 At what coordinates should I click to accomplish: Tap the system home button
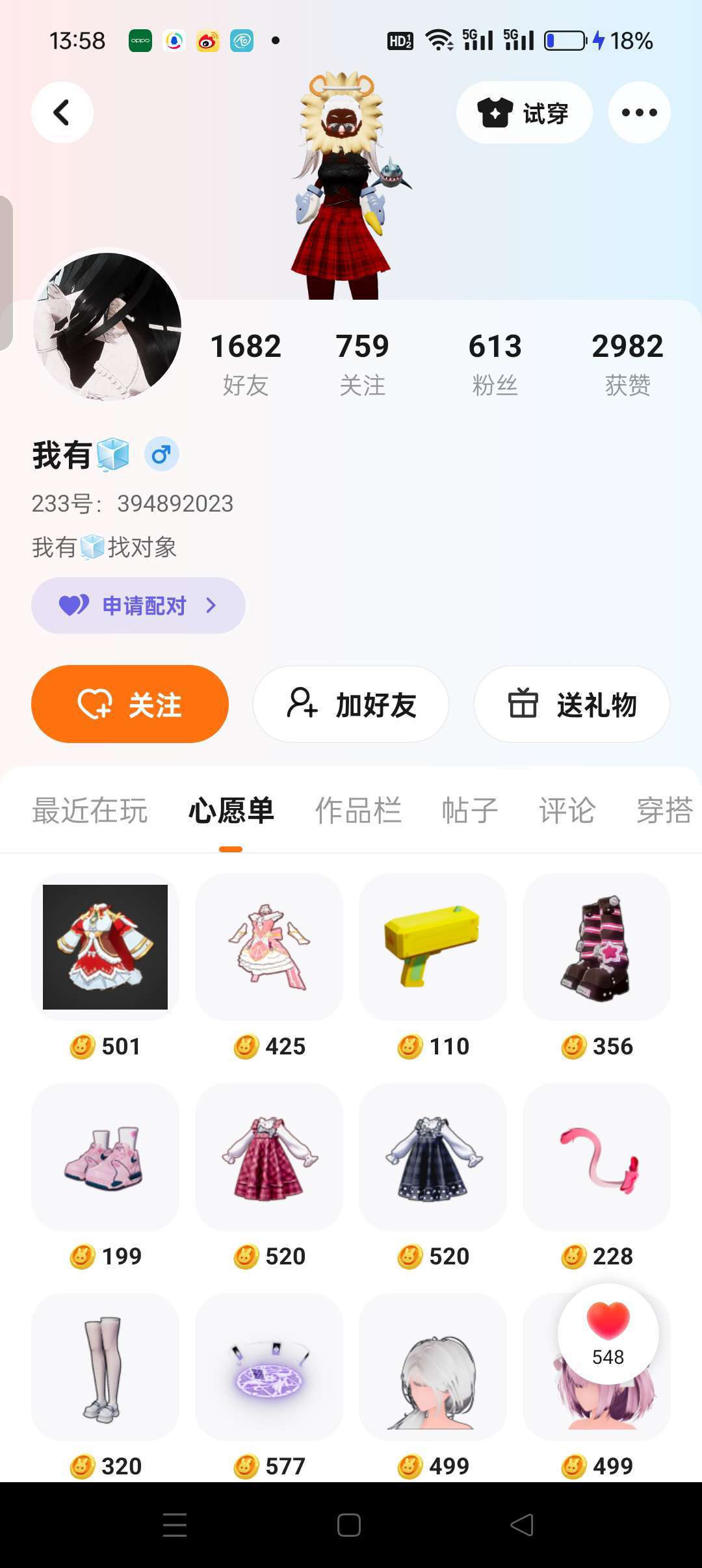click(349, 1525)
